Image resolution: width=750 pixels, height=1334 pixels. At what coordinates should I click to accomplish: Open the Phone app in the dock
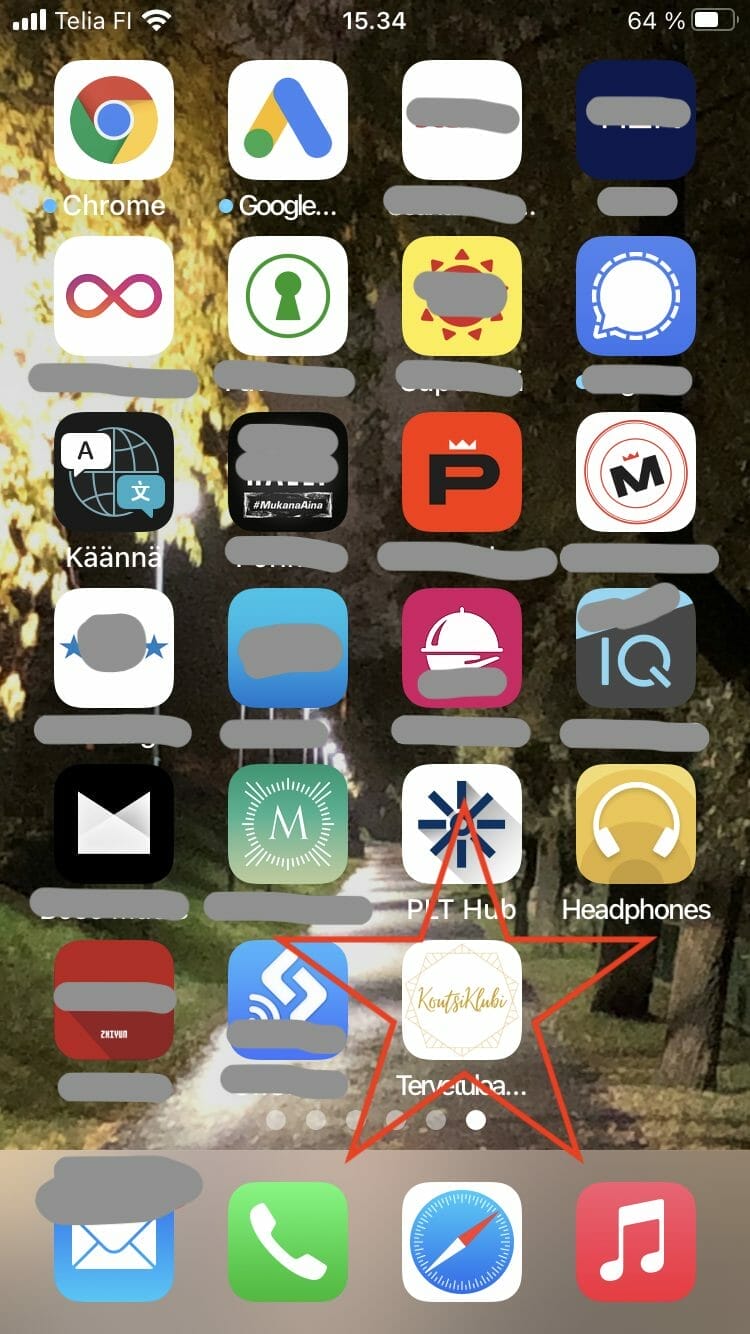click(x=288, y=1241)
